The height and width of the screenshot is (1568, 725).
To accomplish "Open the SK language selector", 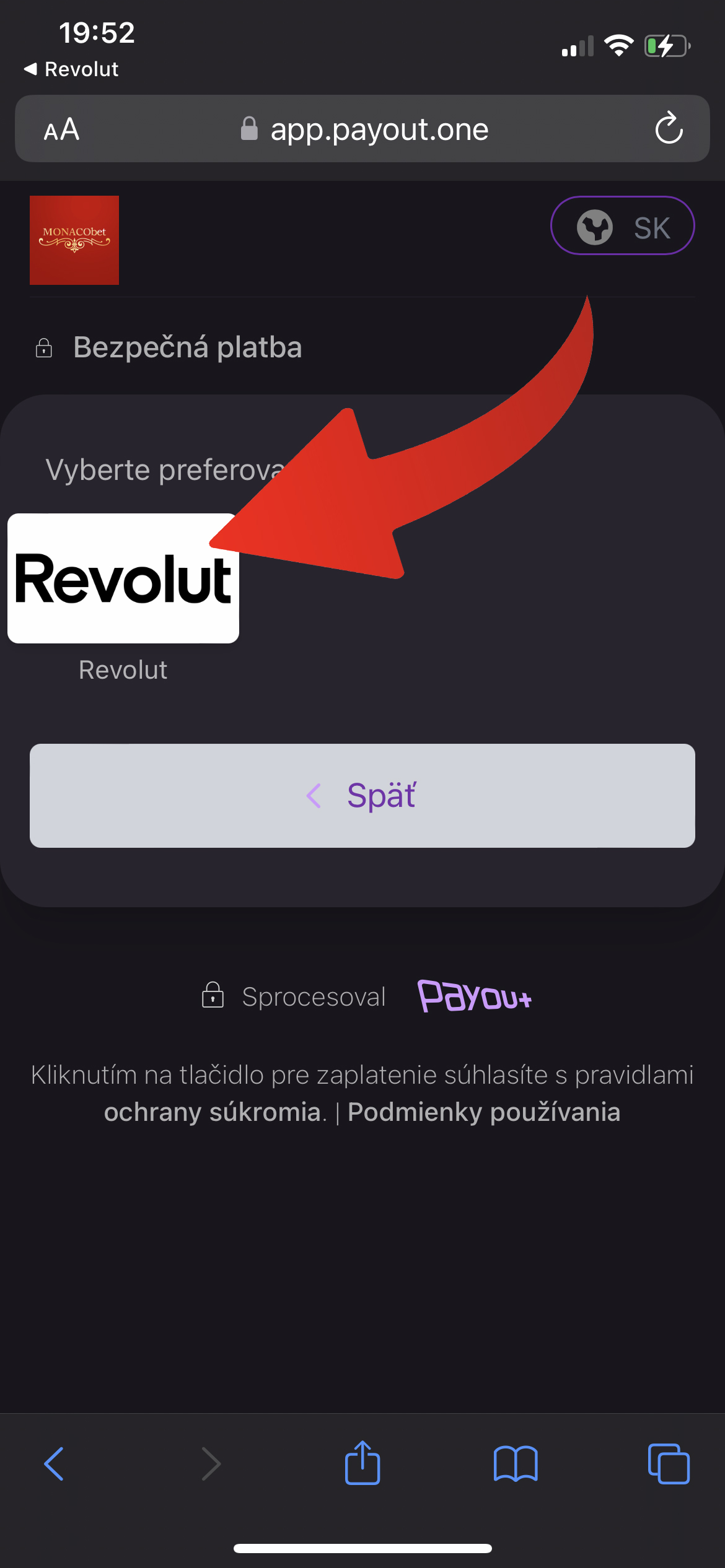I will [x=623, y=226].
